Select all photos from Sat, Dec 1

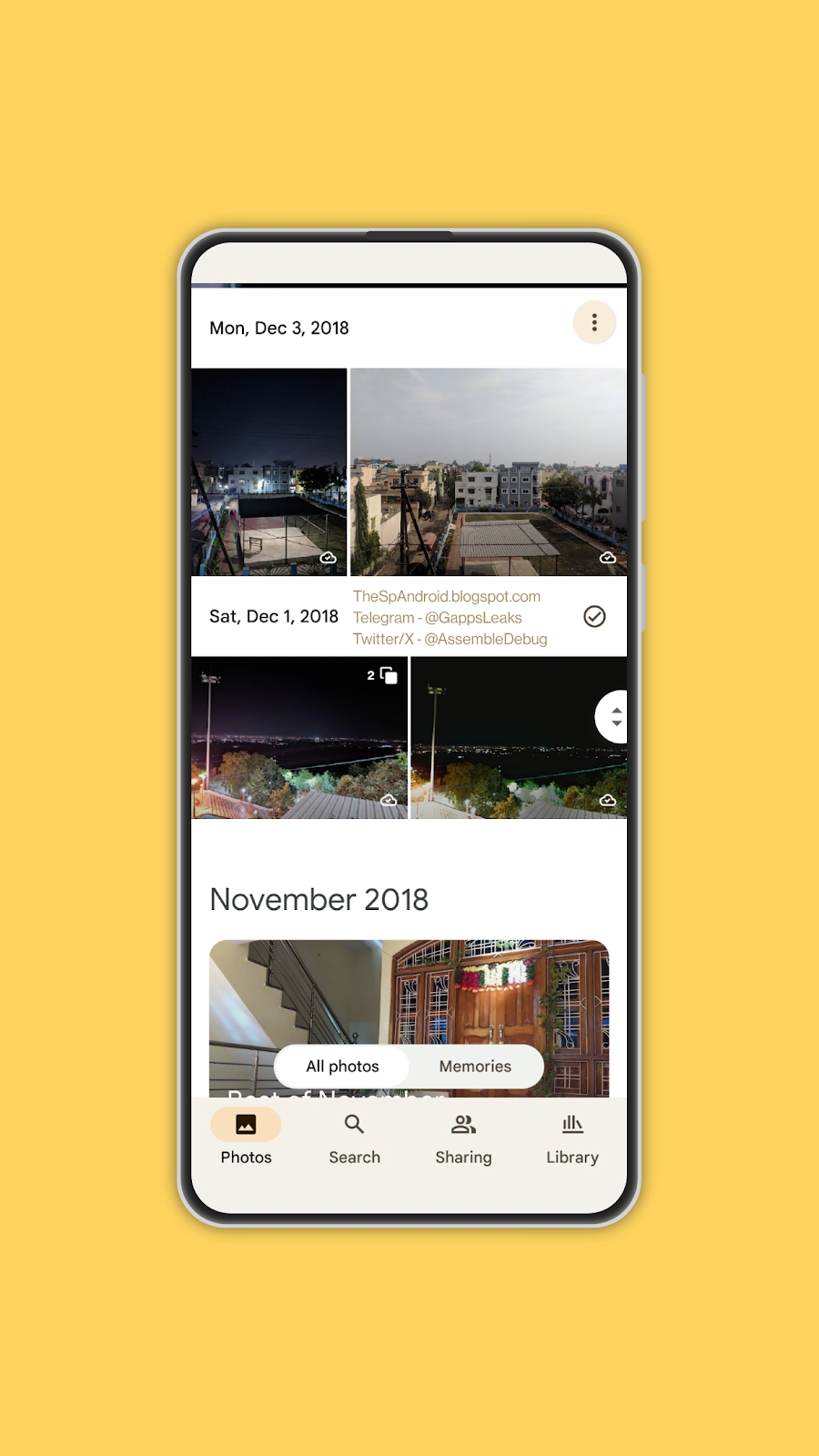(594, 617)
